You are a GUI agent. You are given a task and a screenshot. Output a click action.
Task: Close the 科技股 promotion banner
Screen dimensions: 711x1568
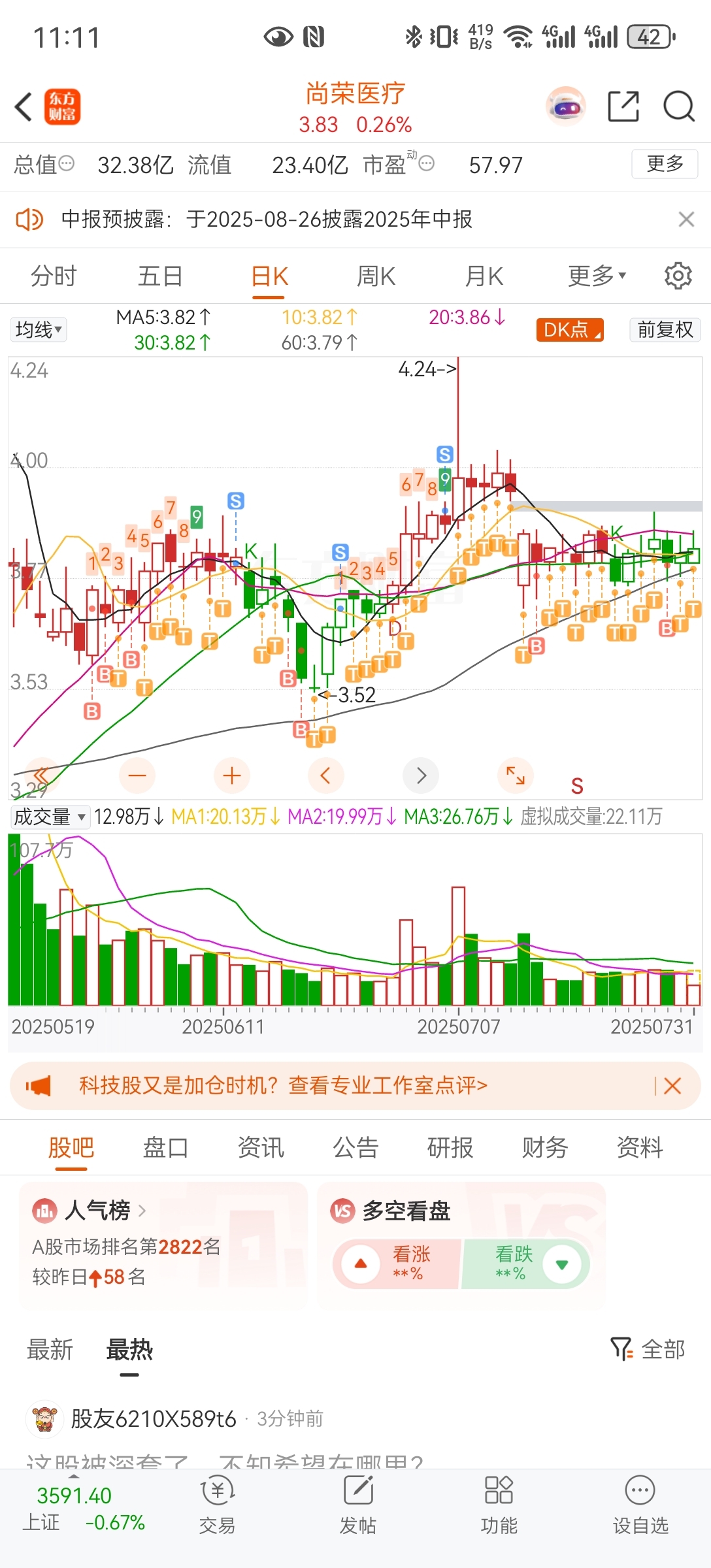pyautogui.click(x=672, y=1086)
